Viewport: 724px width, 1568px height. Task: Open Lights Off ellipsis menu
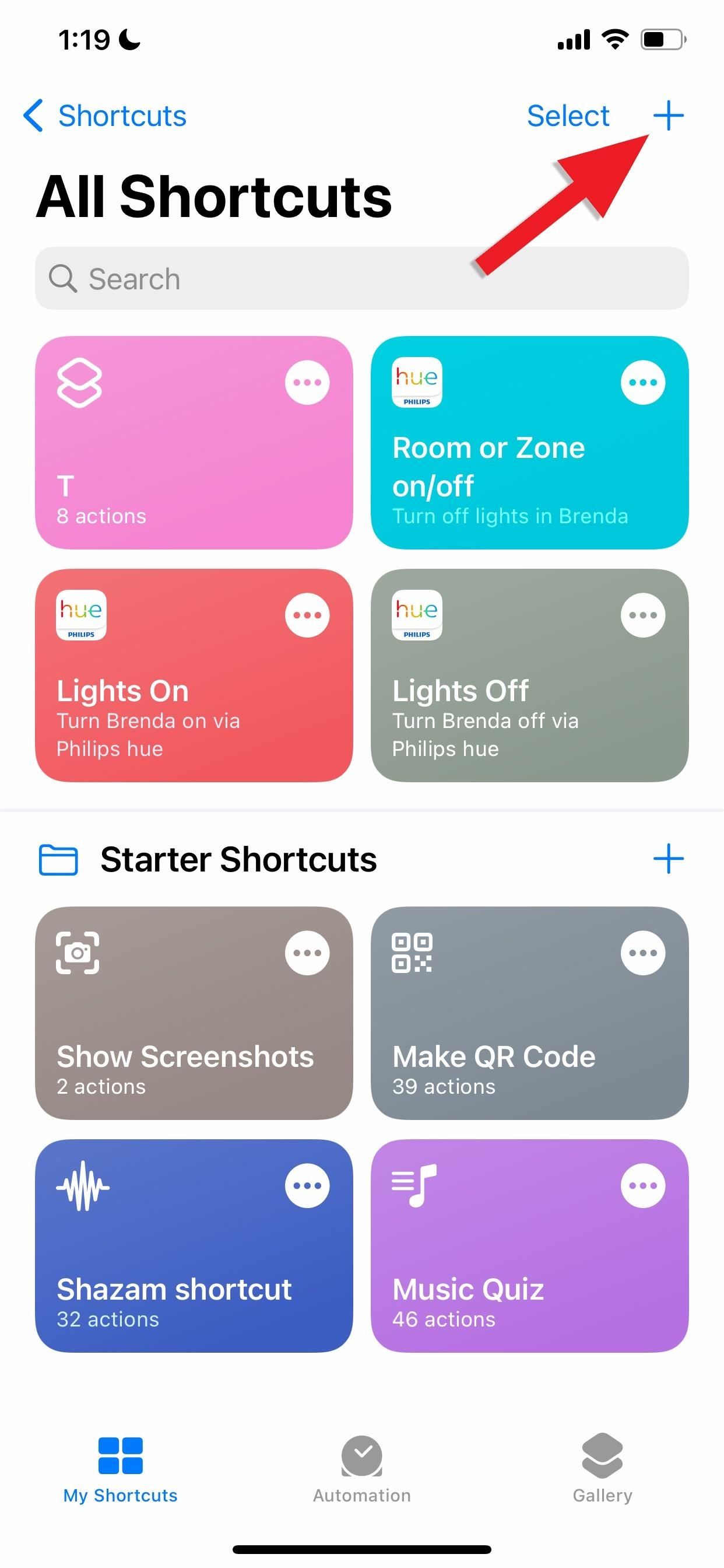[643, 615]
